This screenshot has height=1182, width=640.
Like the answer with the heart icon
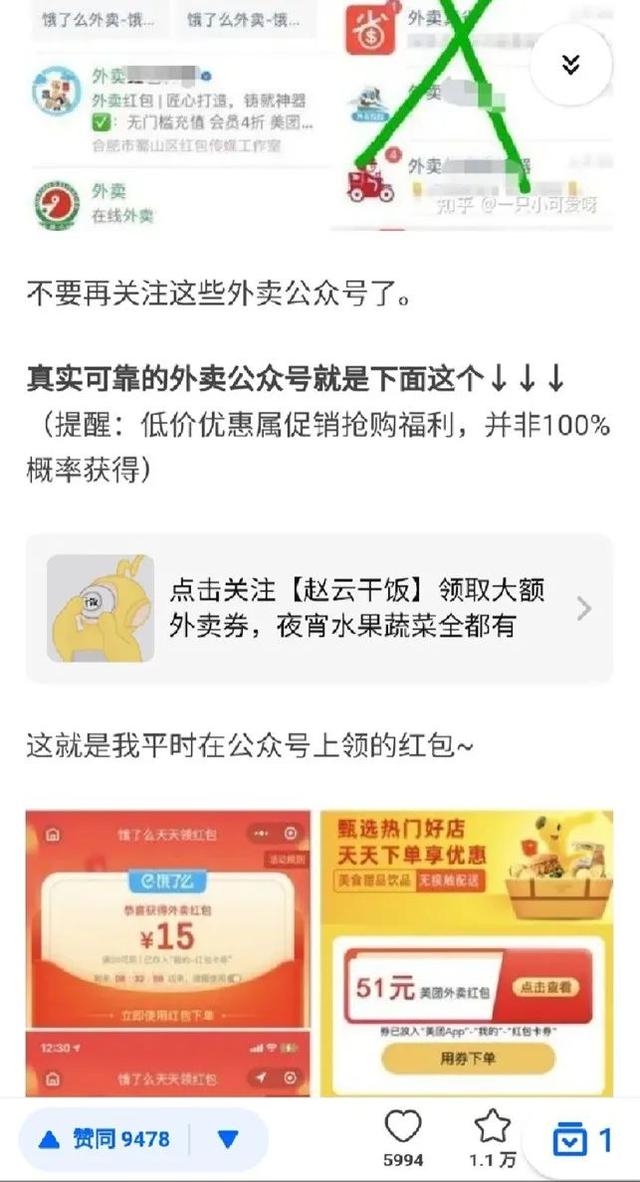tap(403, 1138)
